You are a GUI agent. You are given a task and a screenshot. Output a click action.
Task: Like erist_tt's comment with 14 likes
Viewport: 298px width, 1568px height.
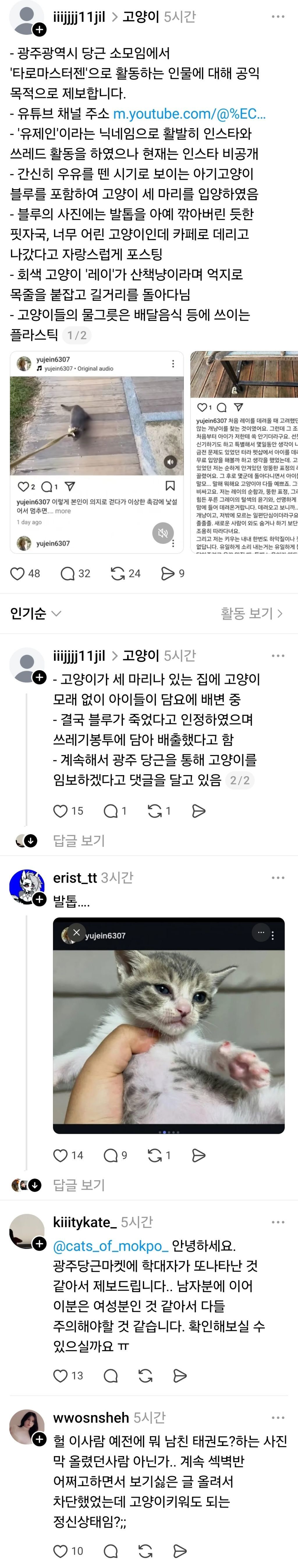click(x=68, y=1155)
